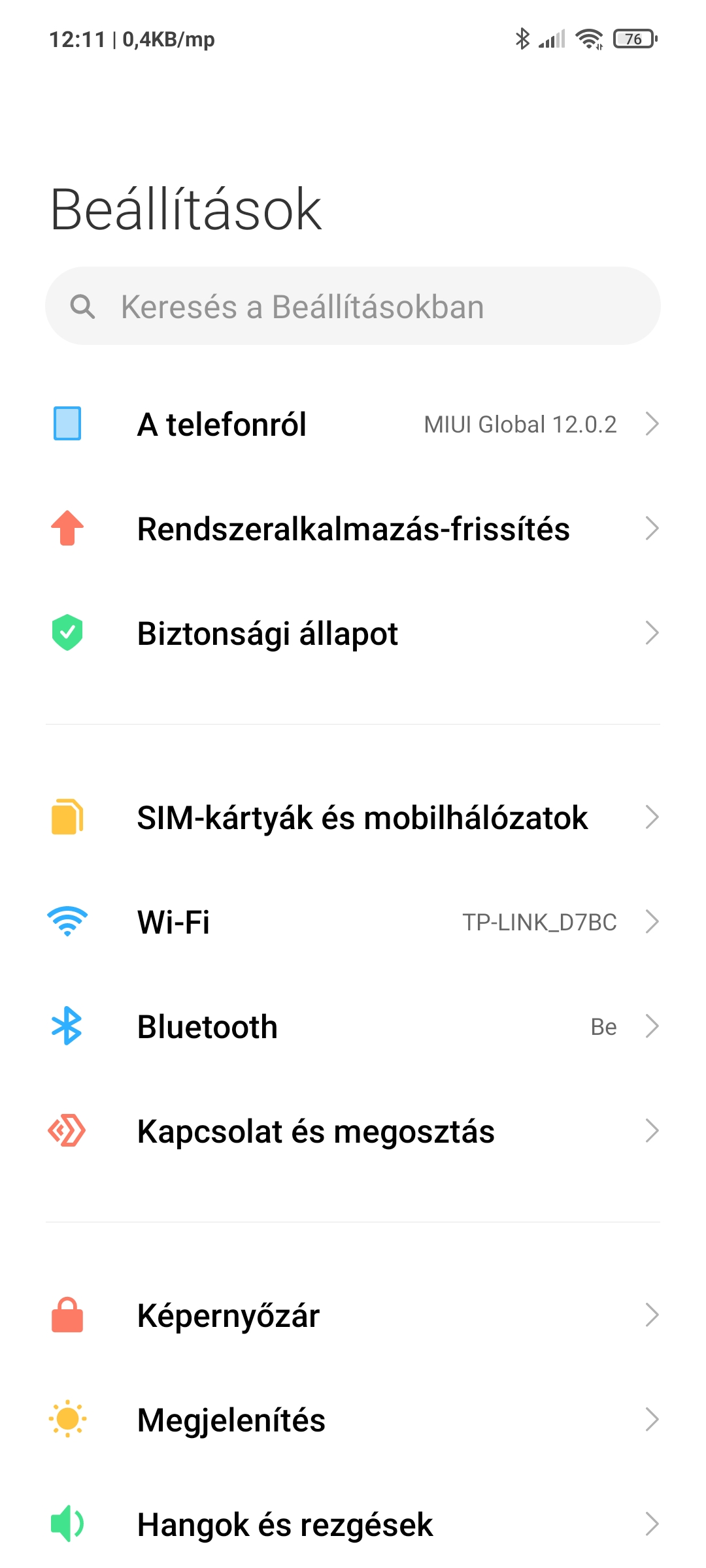Open Wi-Fi settings
This screenshot has height=1568, width=706.
(x=353, y=922)
